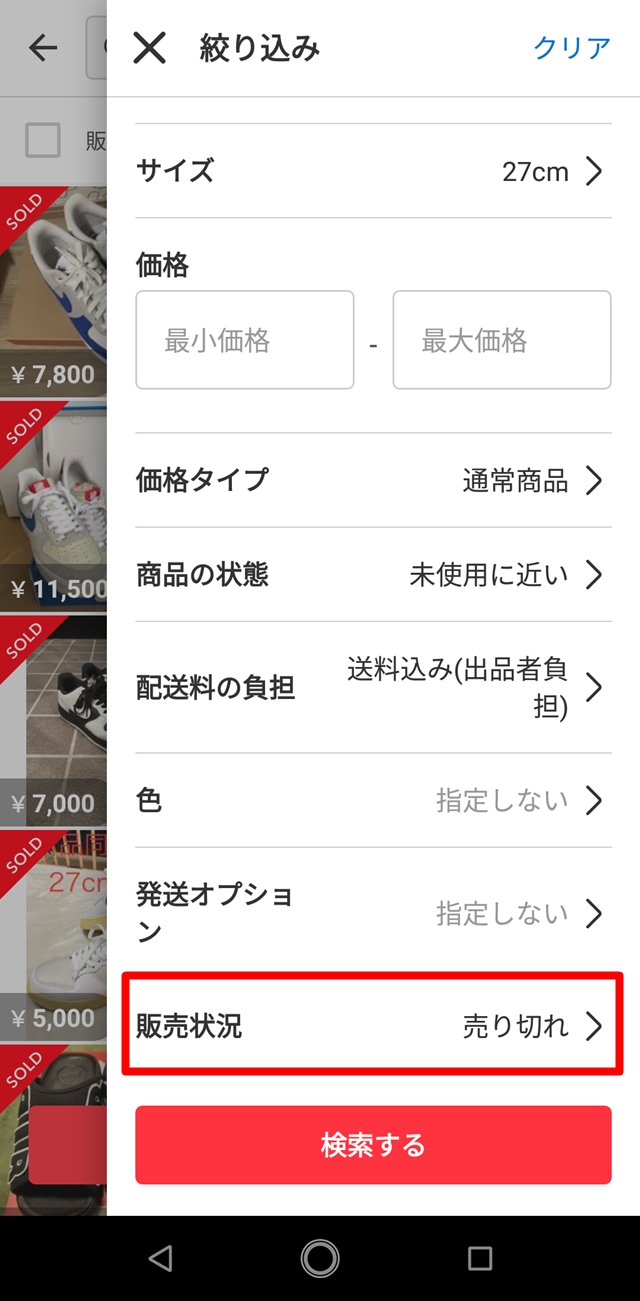This screenshot has width=640, height=1301.
Task: Focus the 最大価格 input field
Action: (501, 340)
